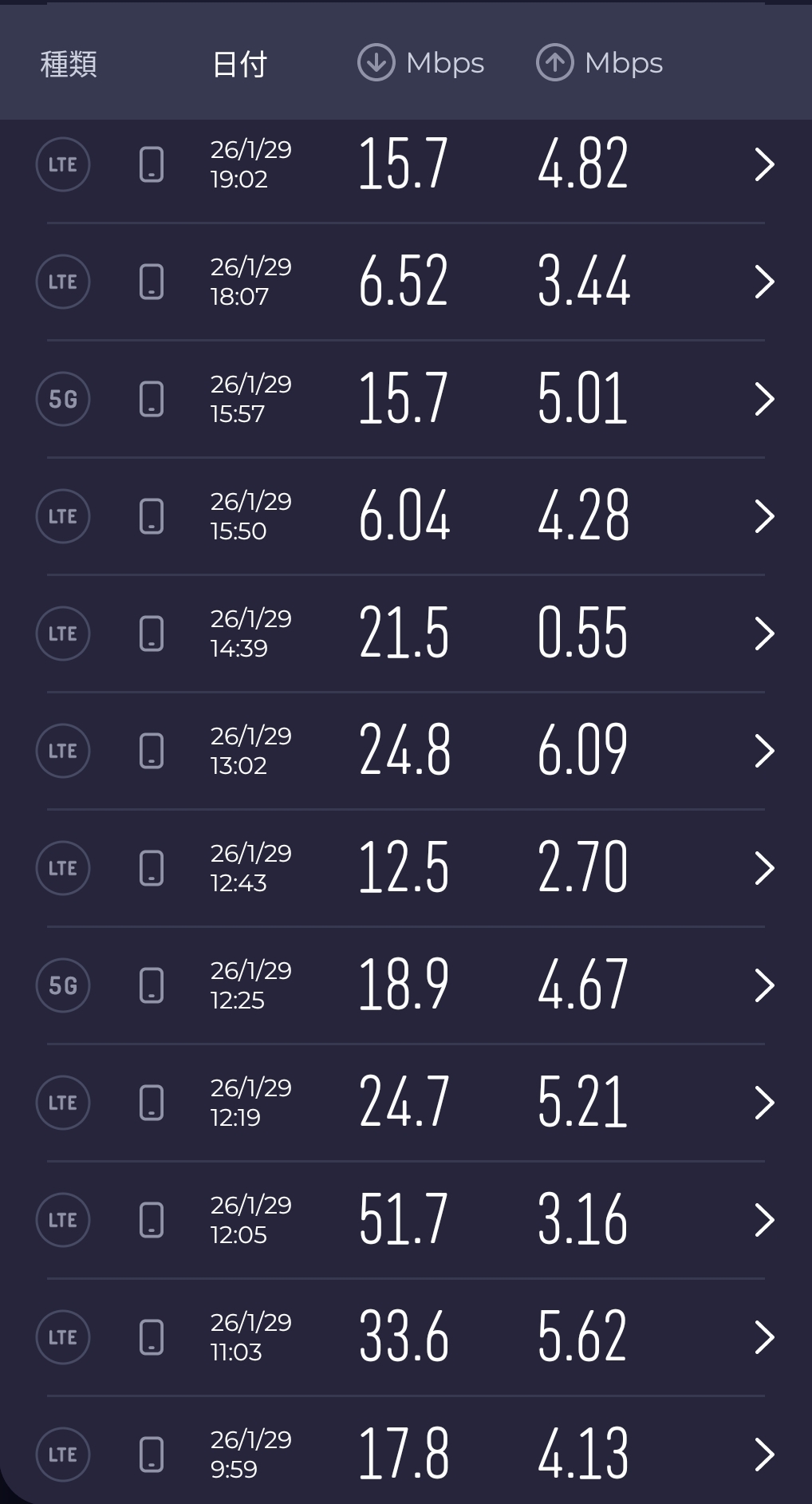Screen dimensions: 812x1504
Task: Sort by upload Mbps column
Action: pos(600,63)
